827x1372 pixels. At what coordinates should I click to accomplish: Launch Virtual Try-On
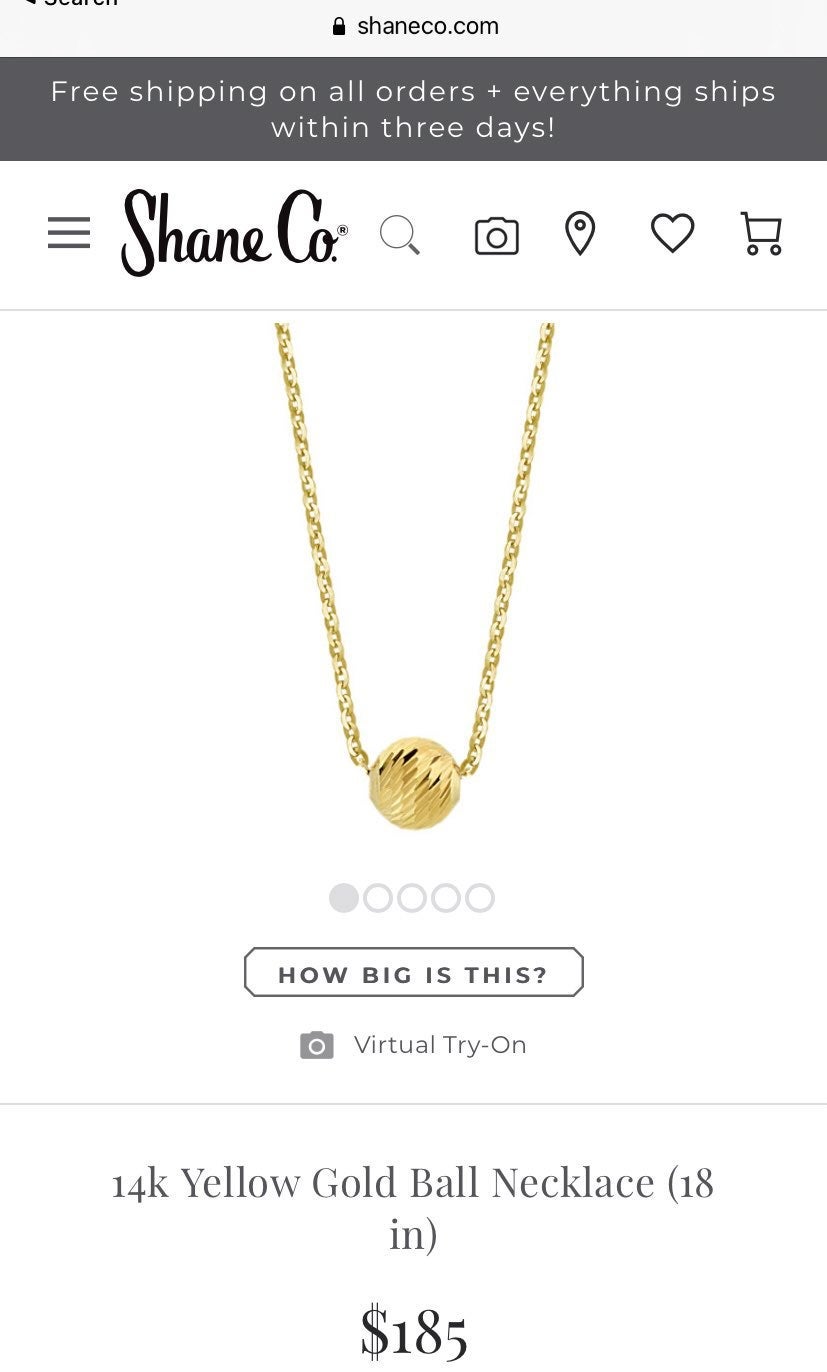tap(413, 1045)
